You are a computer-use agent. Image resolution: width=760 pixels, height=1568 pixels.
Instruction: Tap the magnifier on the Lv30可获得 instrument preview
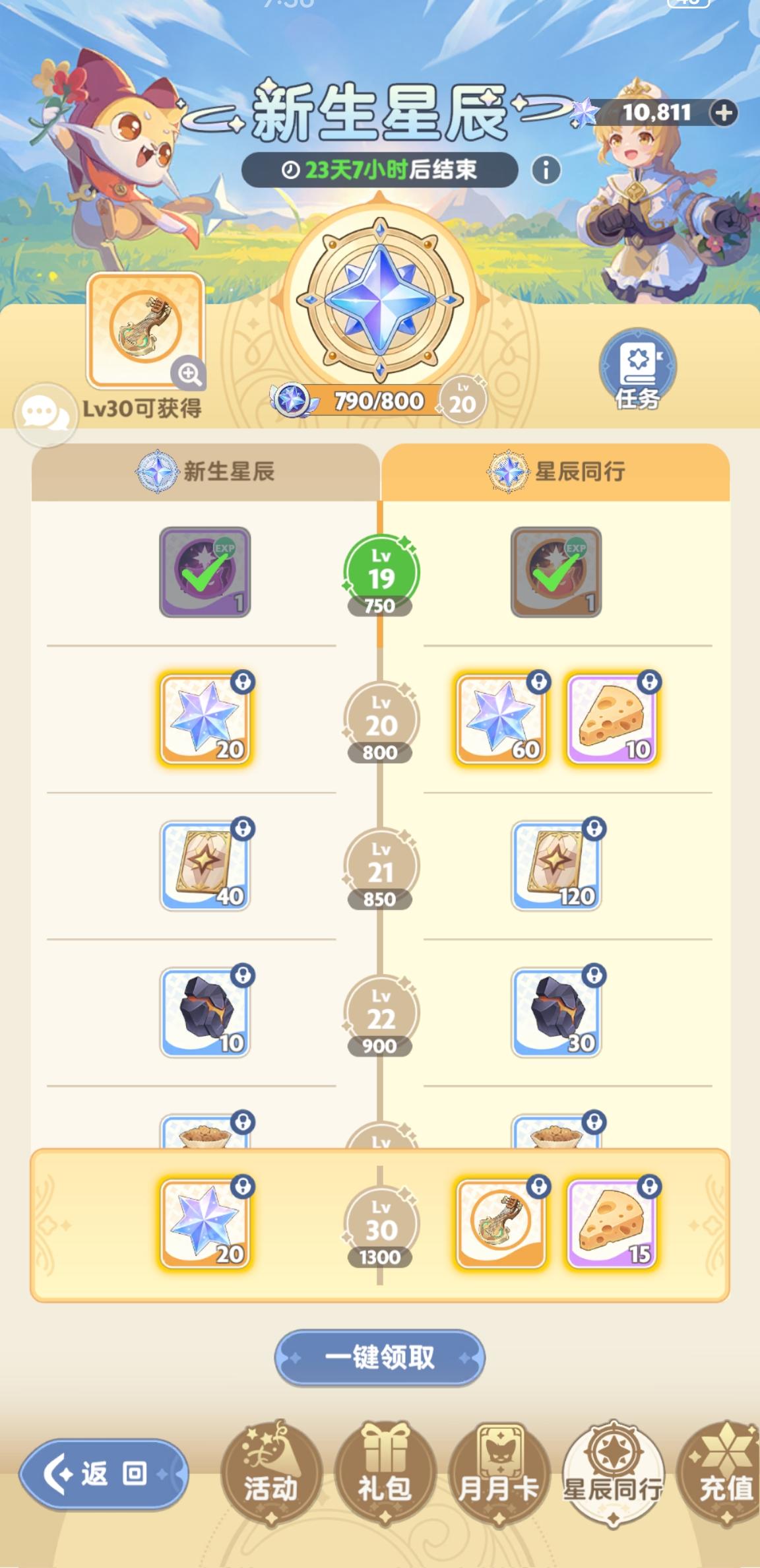pyautogui.click(x=189, y=374)
